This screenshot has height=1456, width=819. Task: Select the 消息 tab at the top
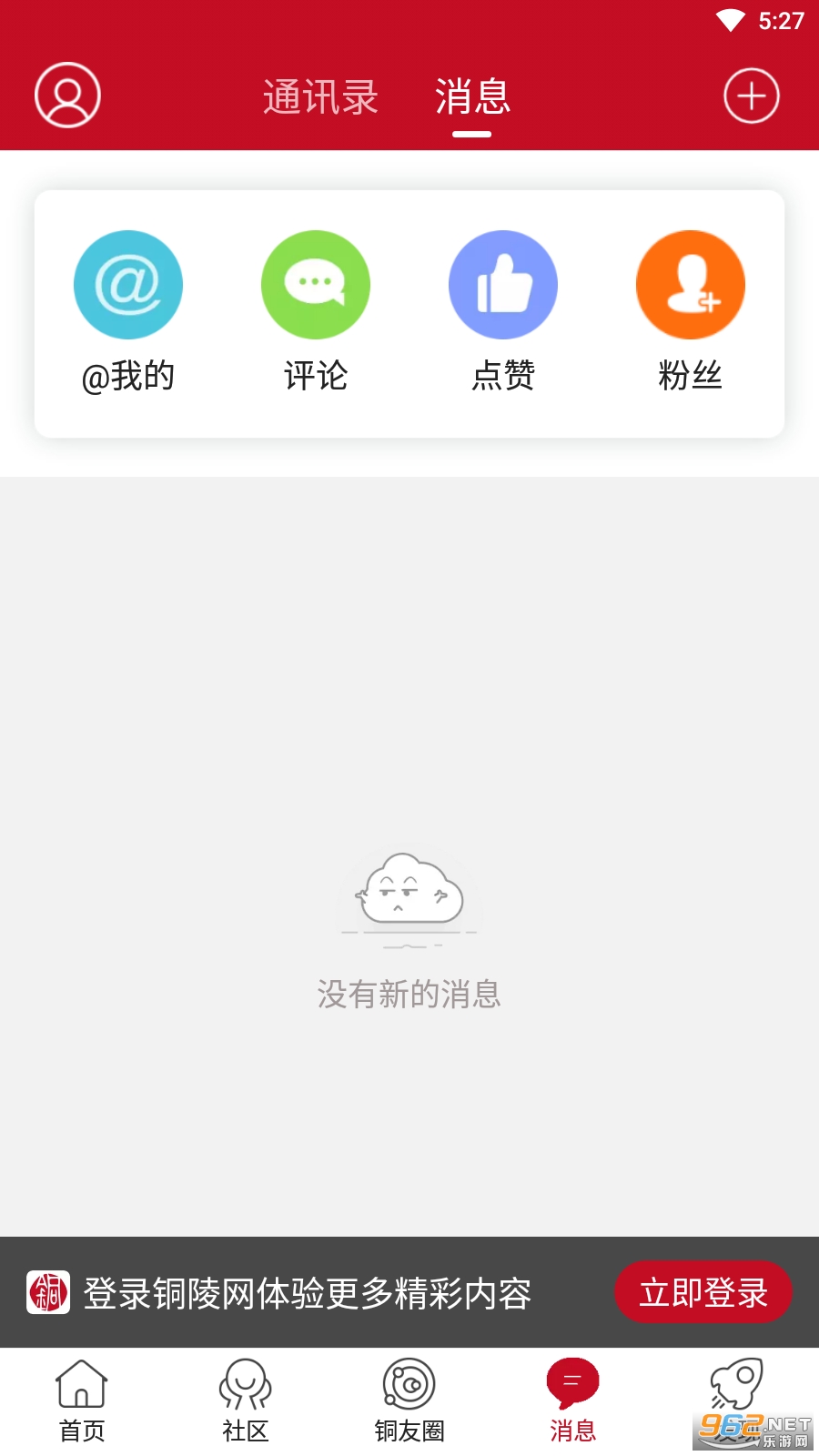[472, 97]
